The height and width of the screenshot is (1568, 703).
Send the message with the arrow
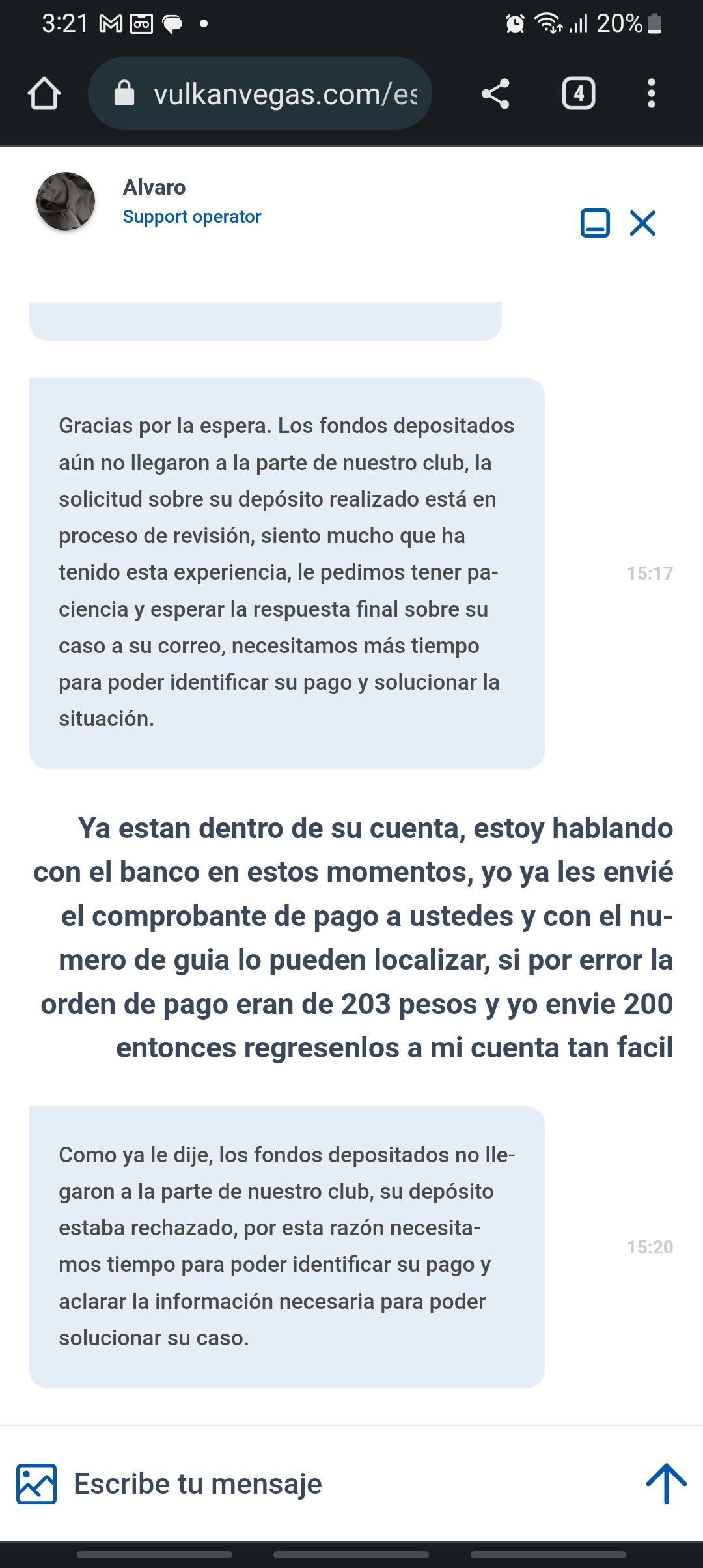(666, 1484)
